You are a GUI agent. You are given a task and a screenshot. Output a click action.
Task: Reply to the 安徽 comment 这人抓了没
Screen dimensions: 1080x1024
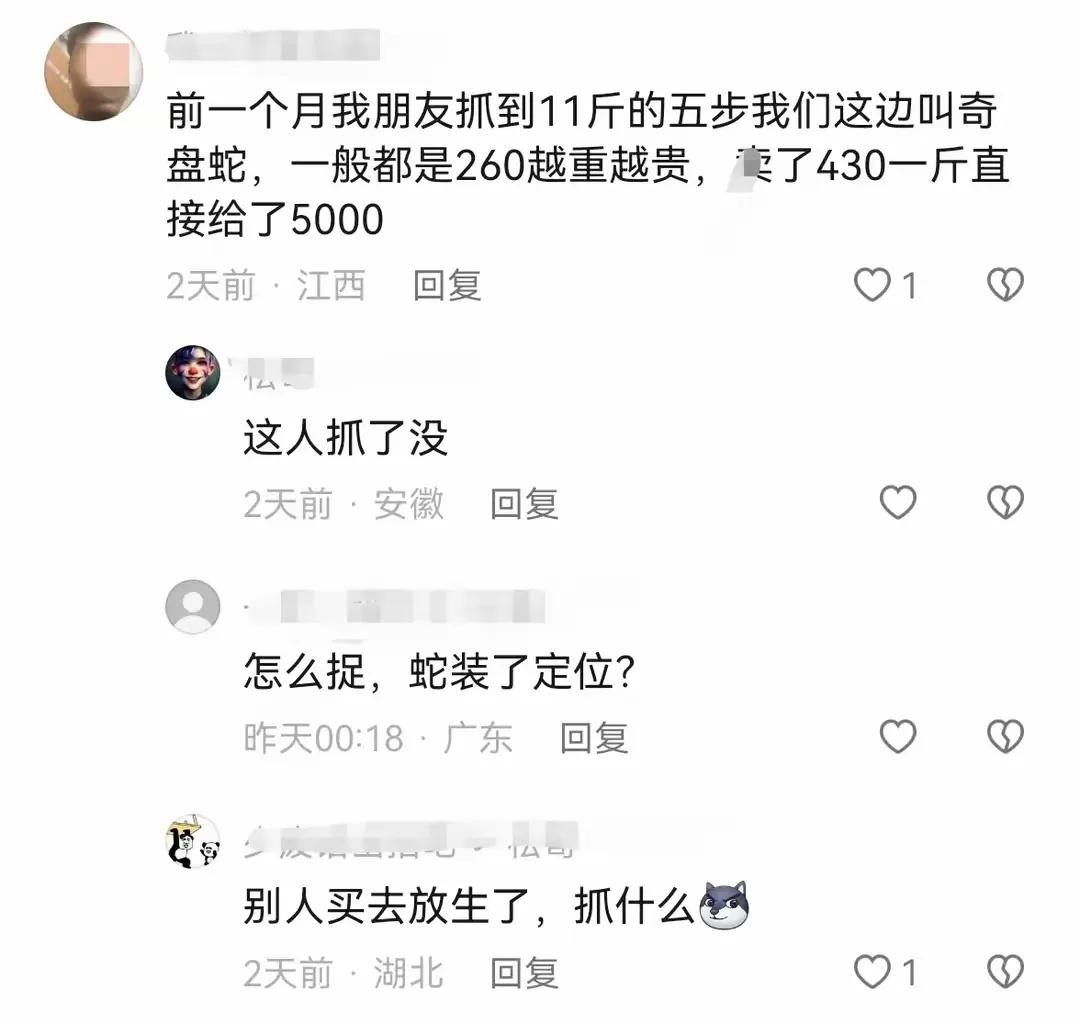pos(523,504)
